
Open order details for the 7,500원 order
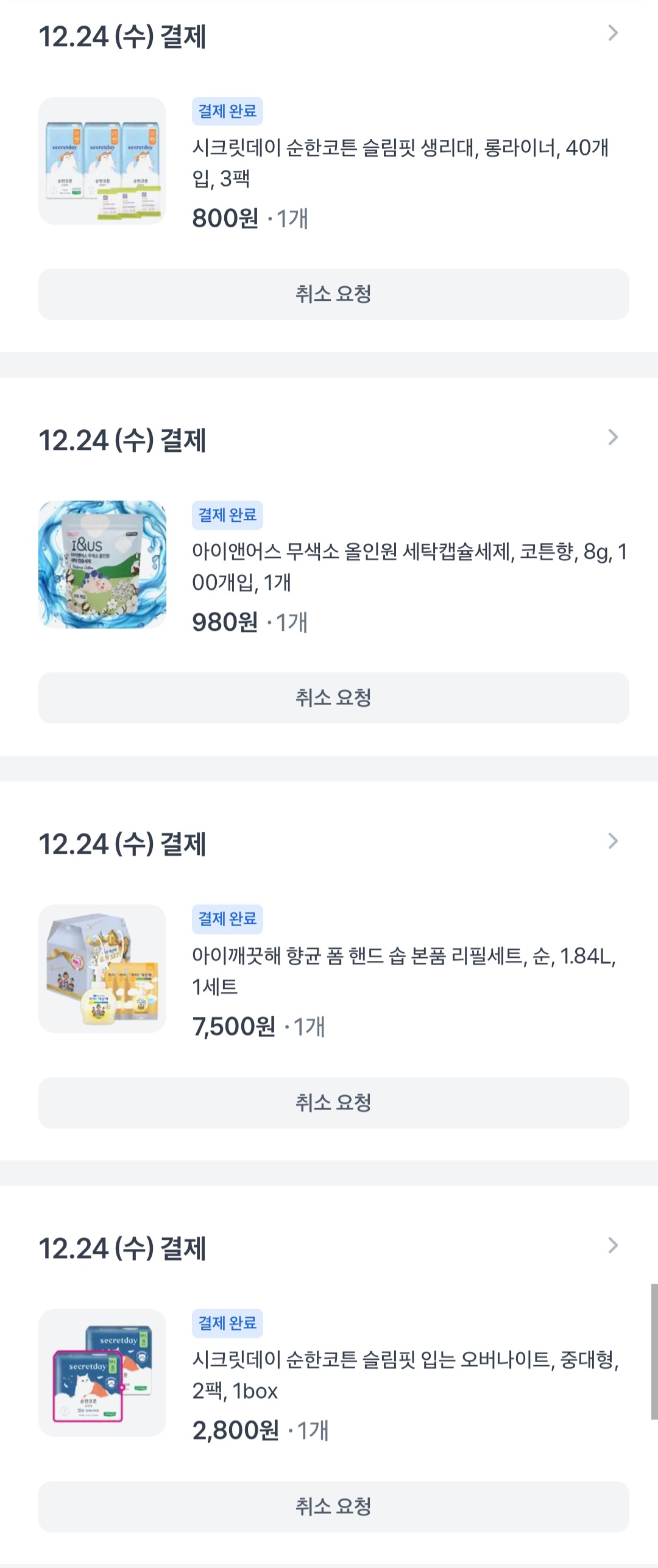[x=613, y=842]
